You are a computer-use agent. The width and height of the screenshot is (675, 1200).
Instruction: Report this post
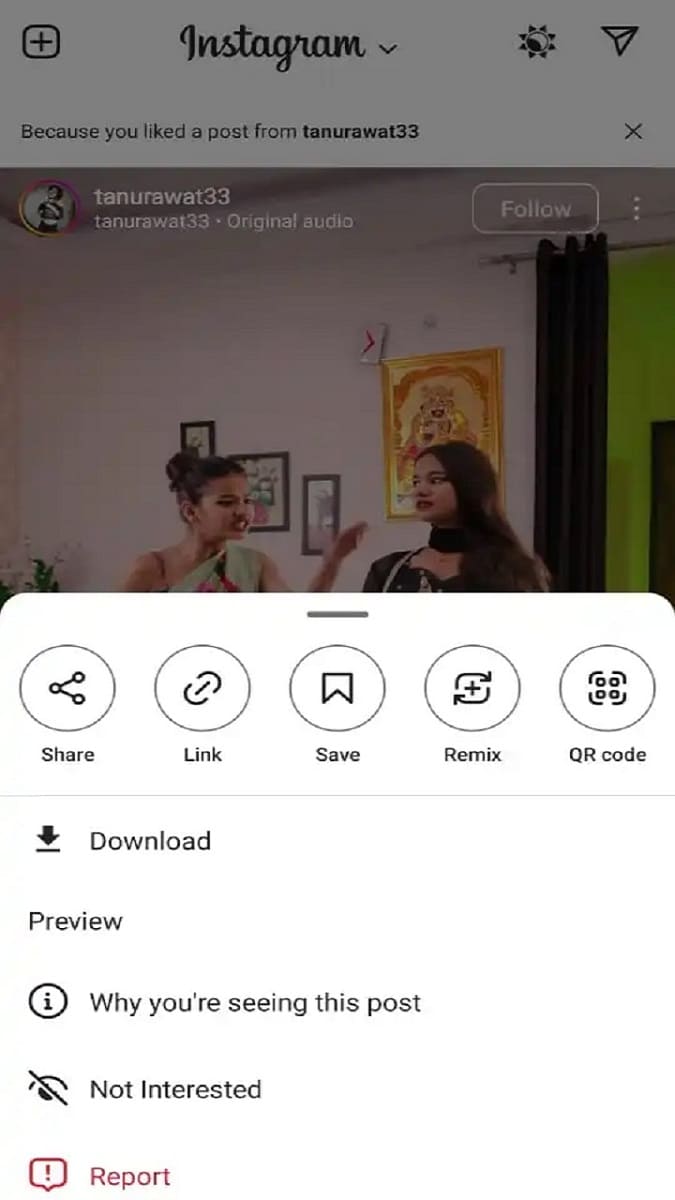337,1176
